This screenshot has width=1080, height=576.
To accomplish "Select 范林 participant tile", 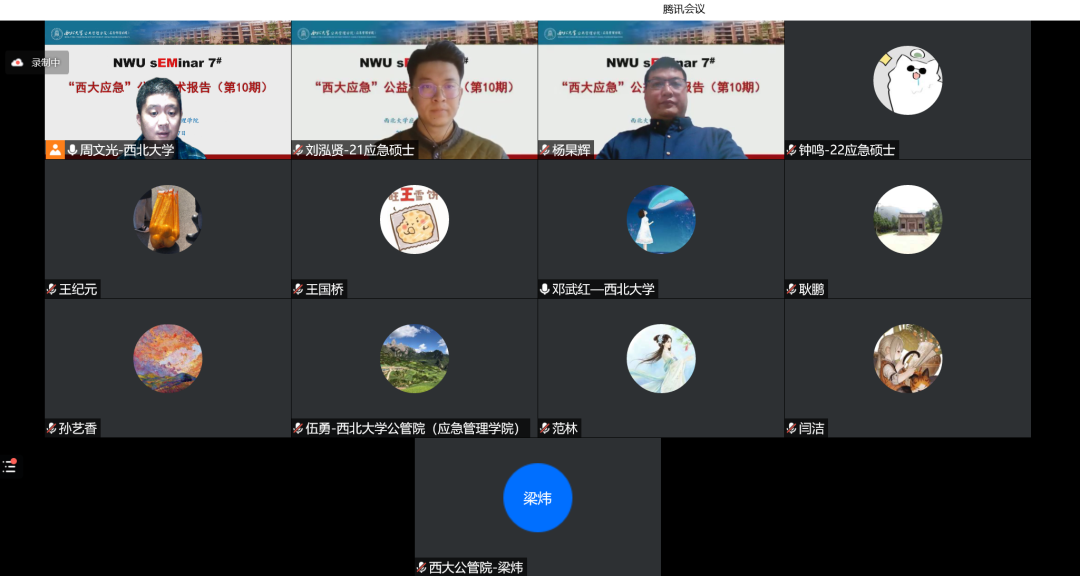I will [x=660, y=367].
